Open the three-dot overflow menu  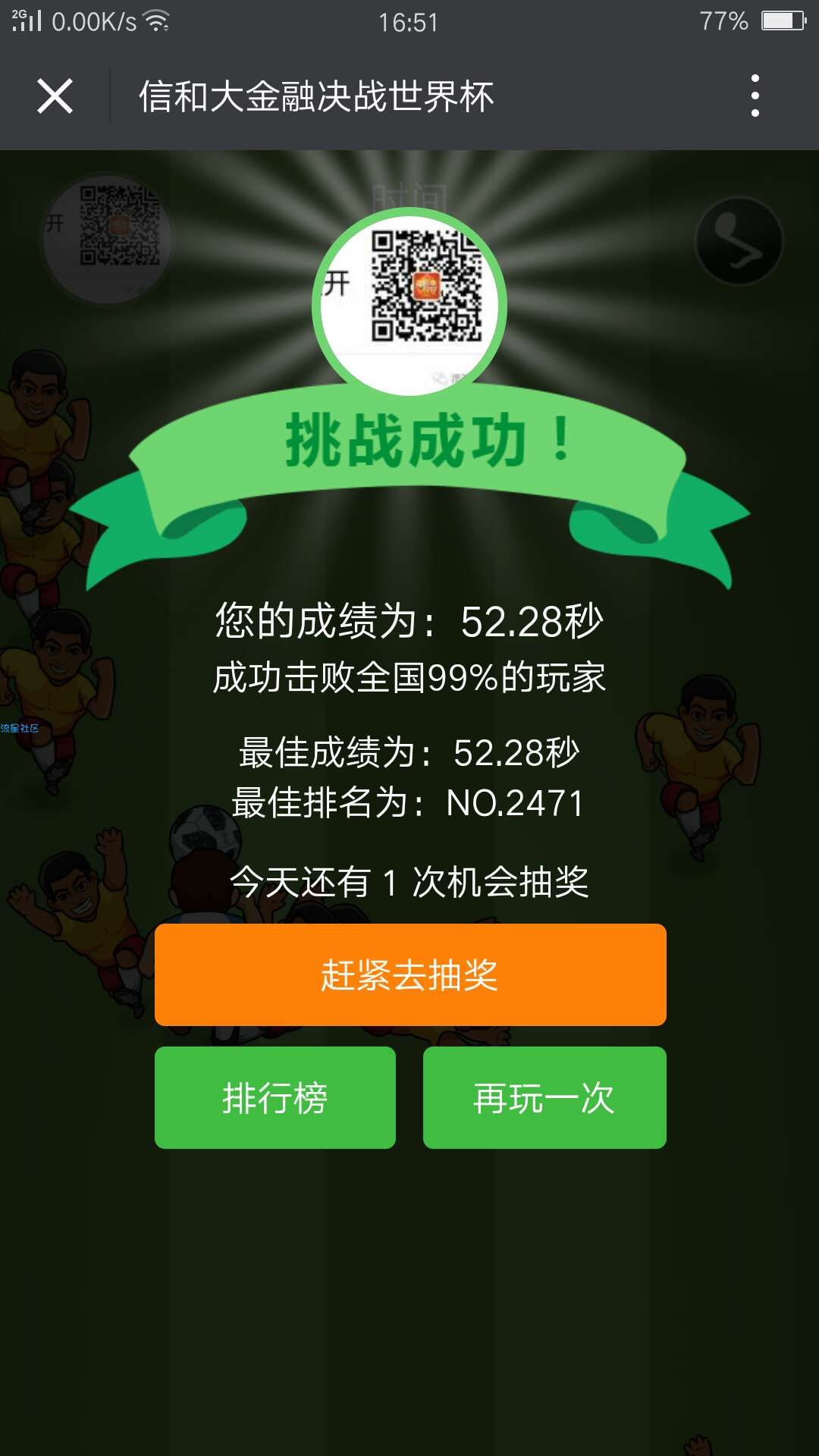coord(755,96)
